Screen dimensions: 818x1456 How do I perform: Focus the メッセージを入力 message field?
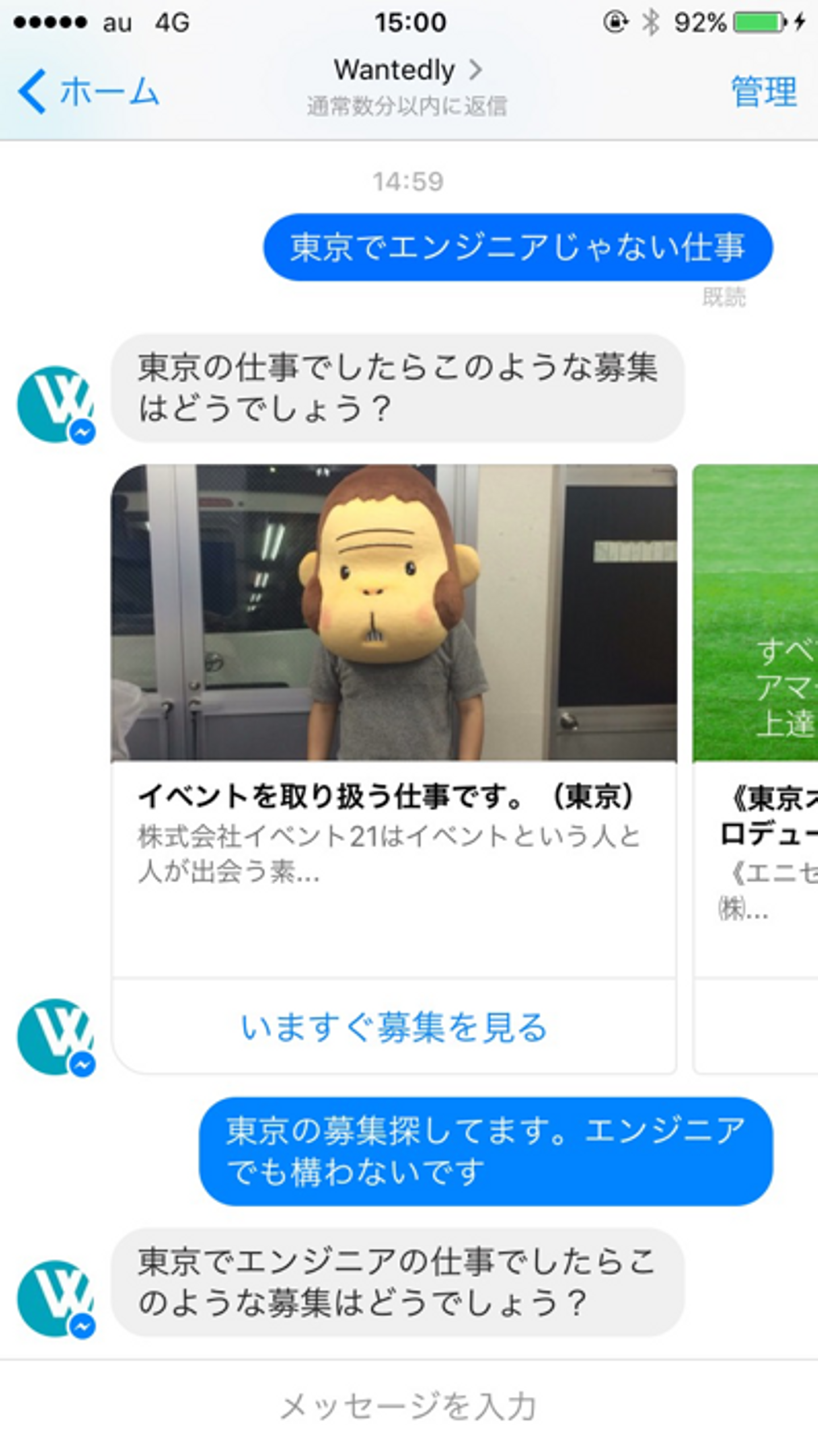408,1406
